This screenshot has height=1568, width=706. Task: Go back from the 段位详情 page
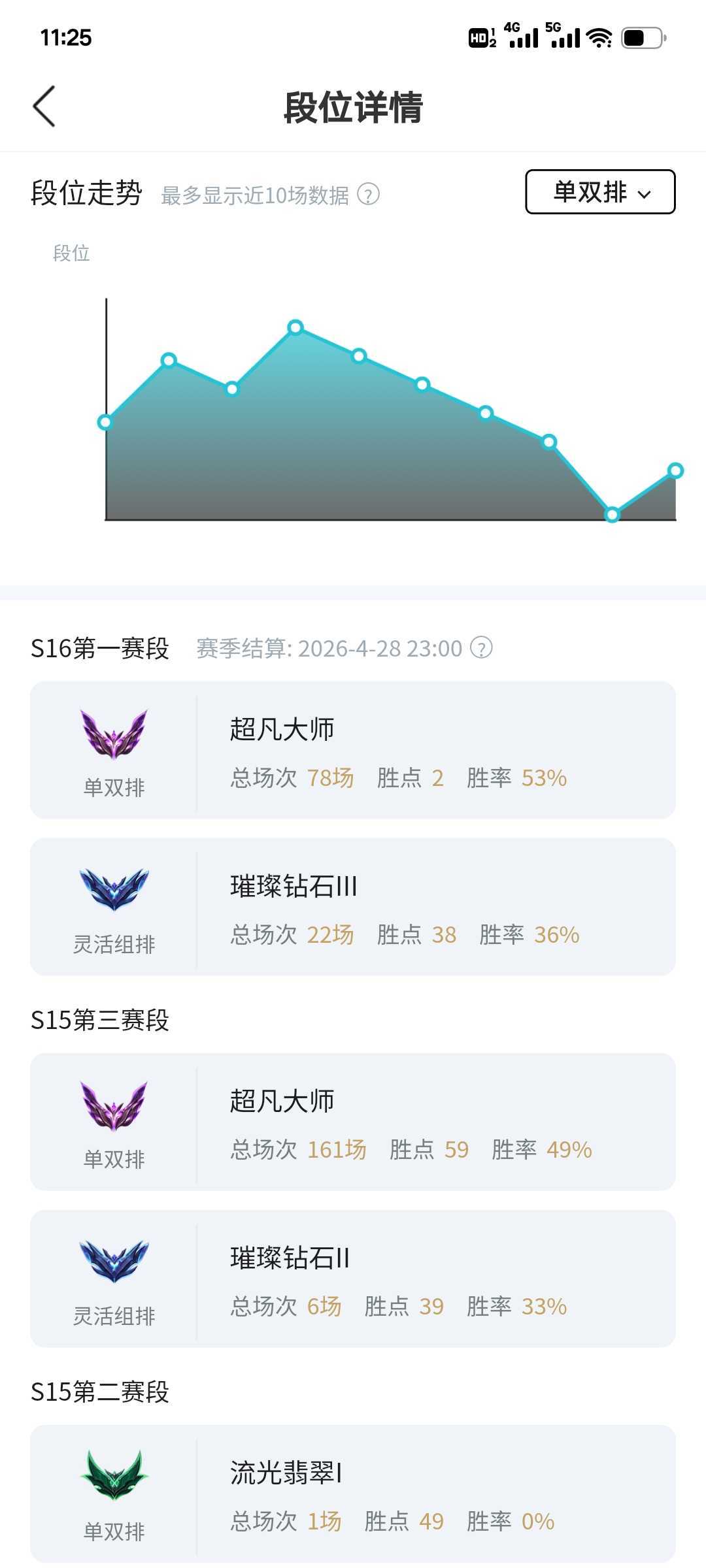(x=44, y=106)
